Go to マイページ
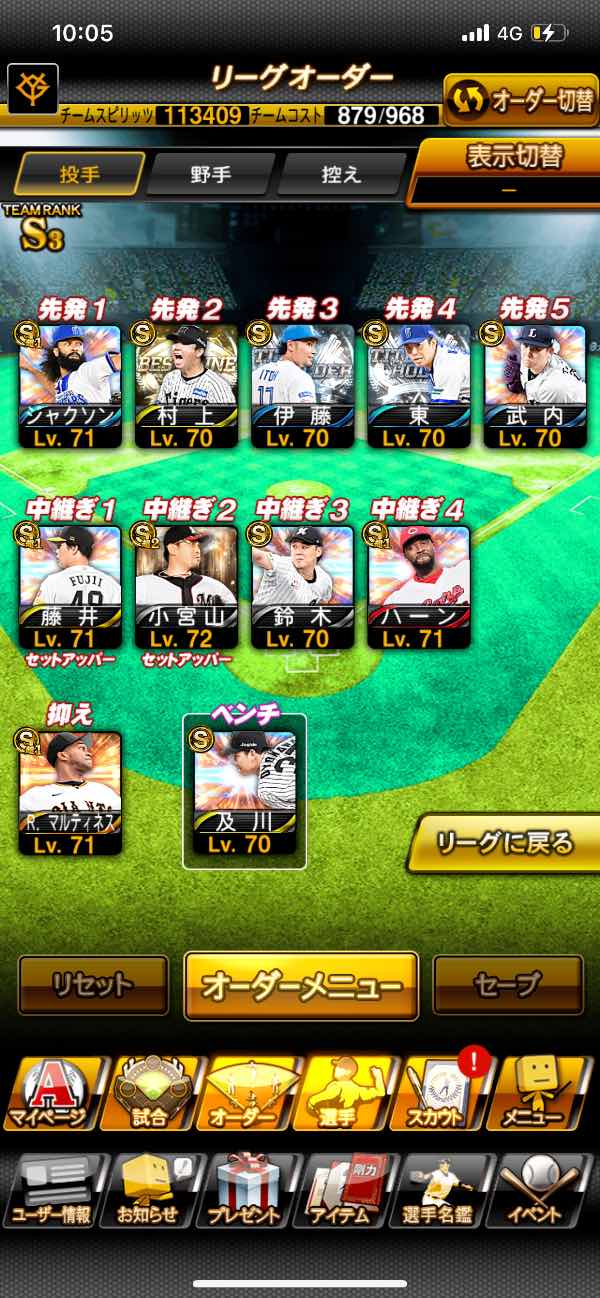Viewport: 600px width, 1298px height. pyautogui.click(x=50, y=1094)
